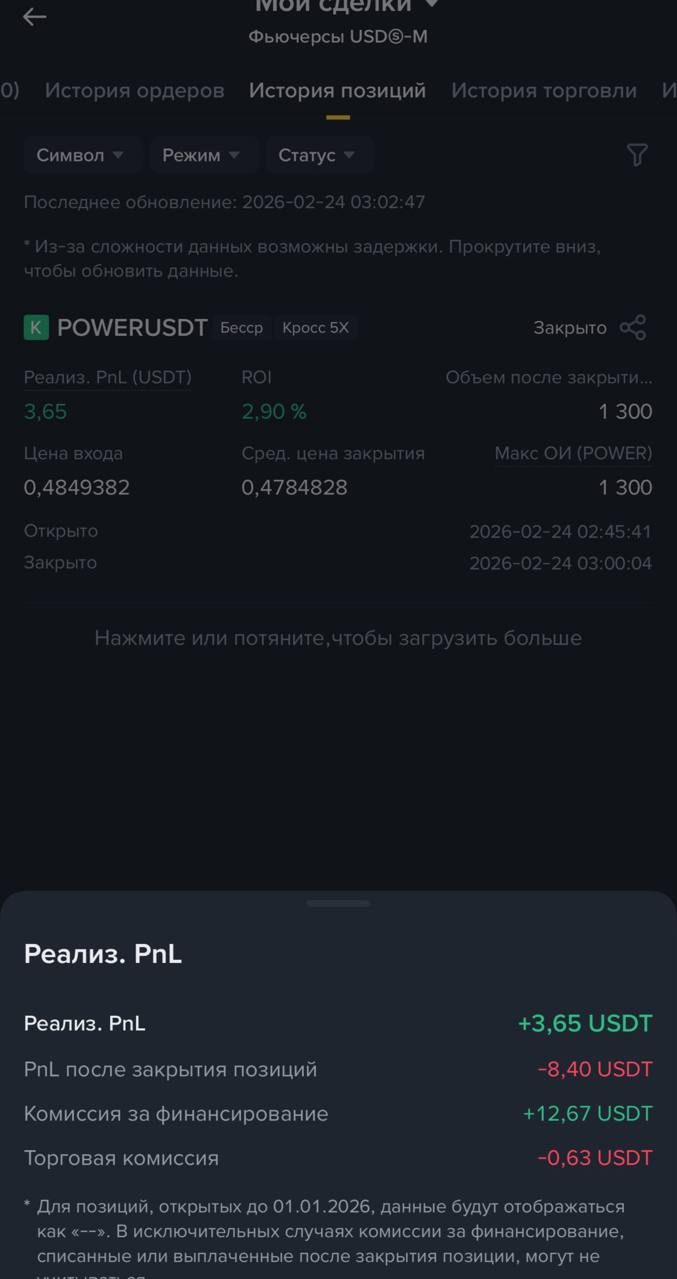
Task: Open the POWERUSDT position card
Action: (132, 328)
